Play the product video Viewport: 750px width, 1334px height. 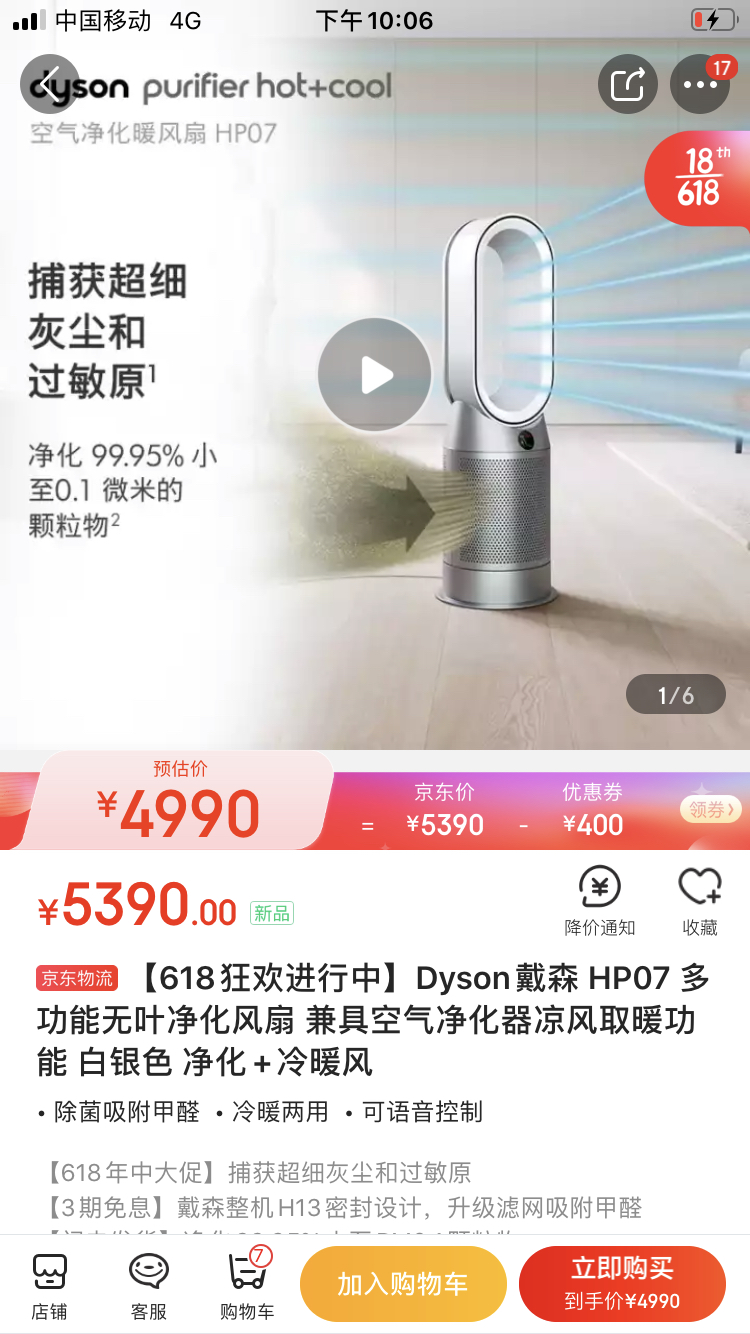375,375
